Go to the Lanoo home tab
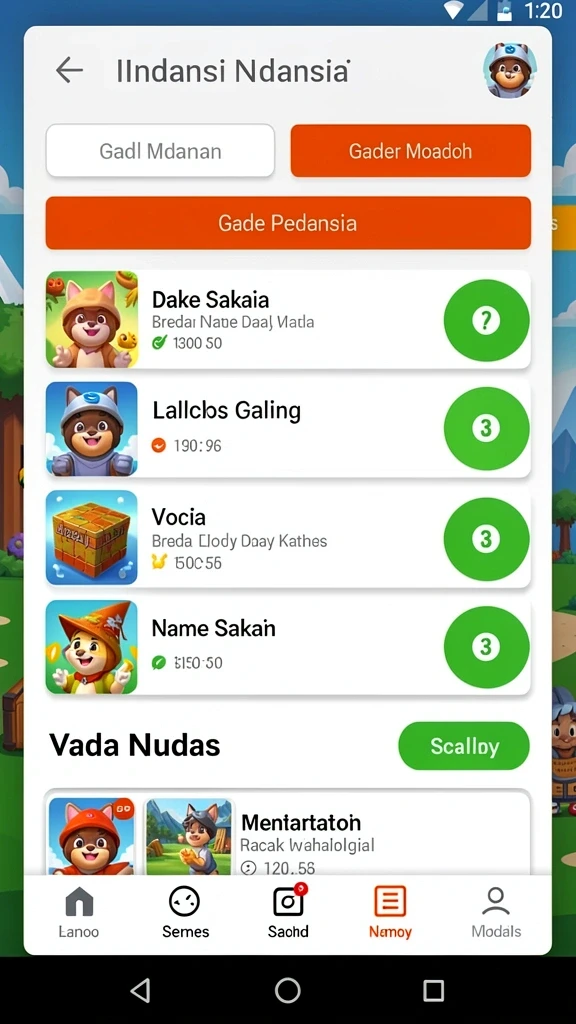Screen dimensions: 576x1024 [79, 912]
